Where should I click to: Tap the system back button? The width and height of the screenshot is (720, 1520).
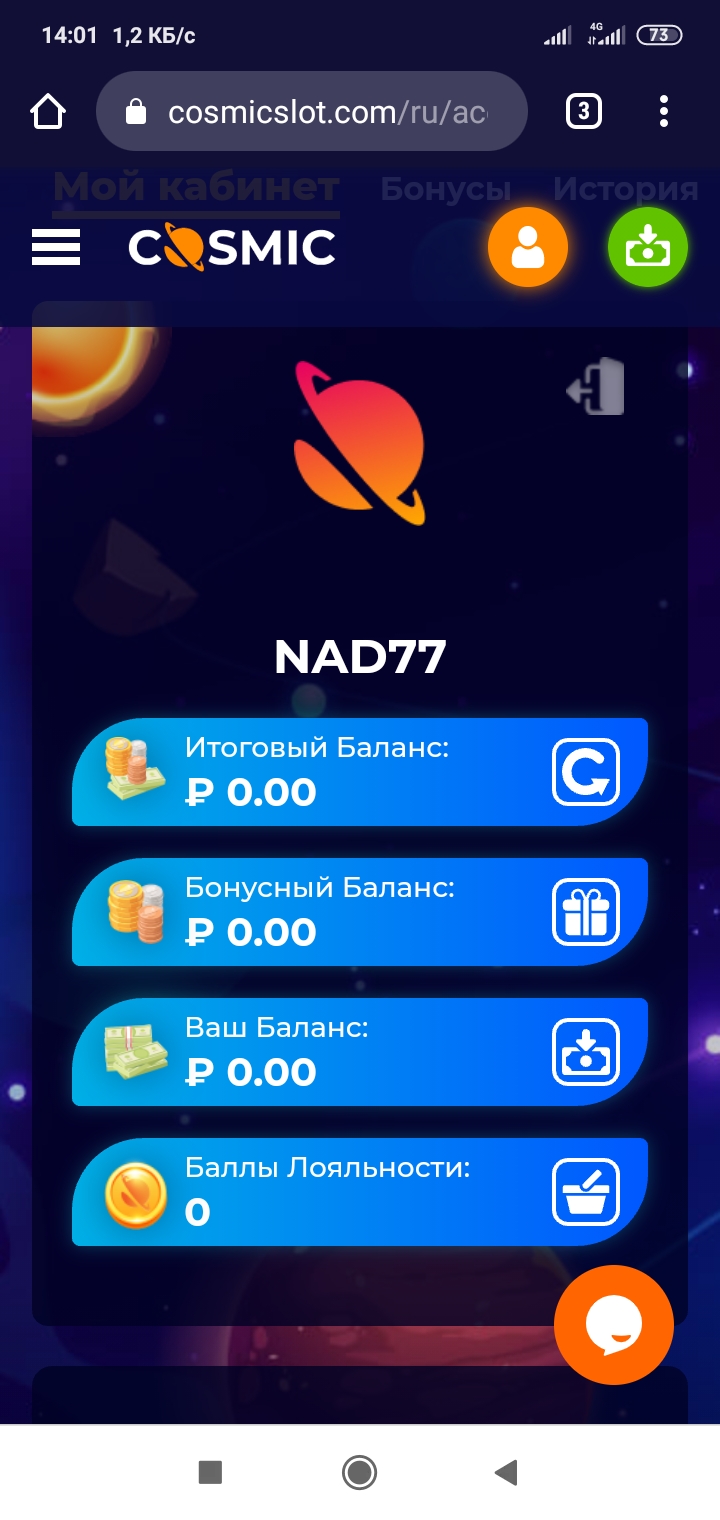pyautogui.click(x=506, y=1472)
